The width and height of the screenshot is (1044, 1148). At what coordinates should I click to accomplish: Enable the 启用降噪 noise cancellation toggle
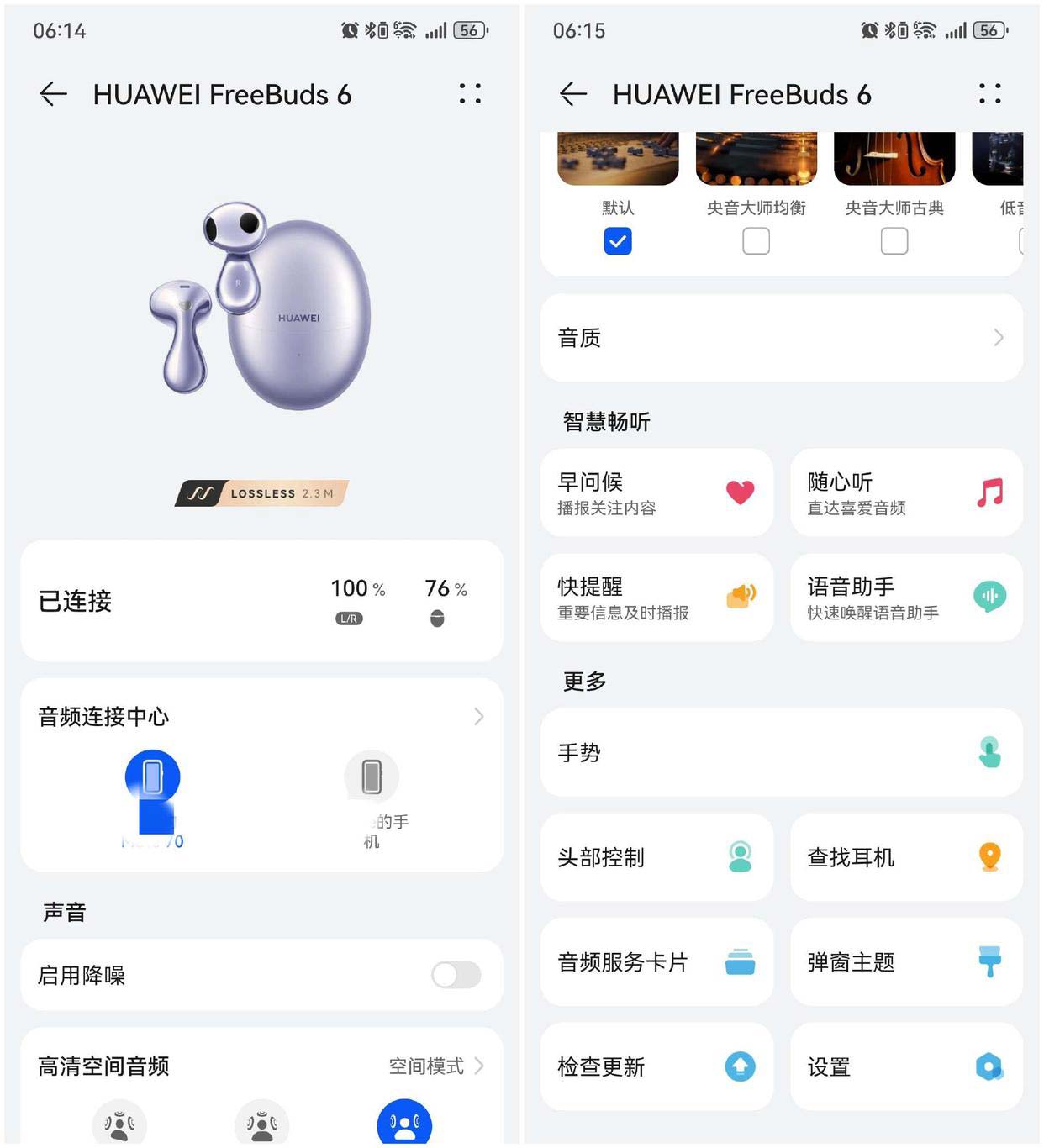(455, 975)
